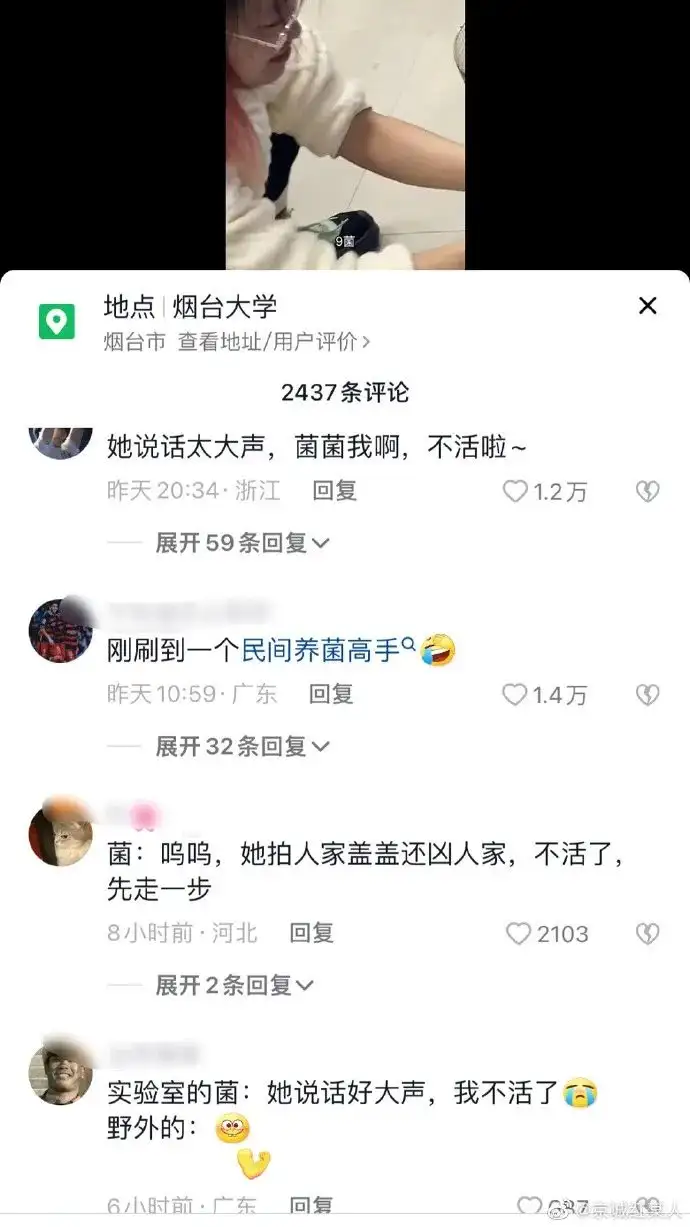690x1227 pixels.
Task: Expand 2 replies
Action: [x=234, y=985]
